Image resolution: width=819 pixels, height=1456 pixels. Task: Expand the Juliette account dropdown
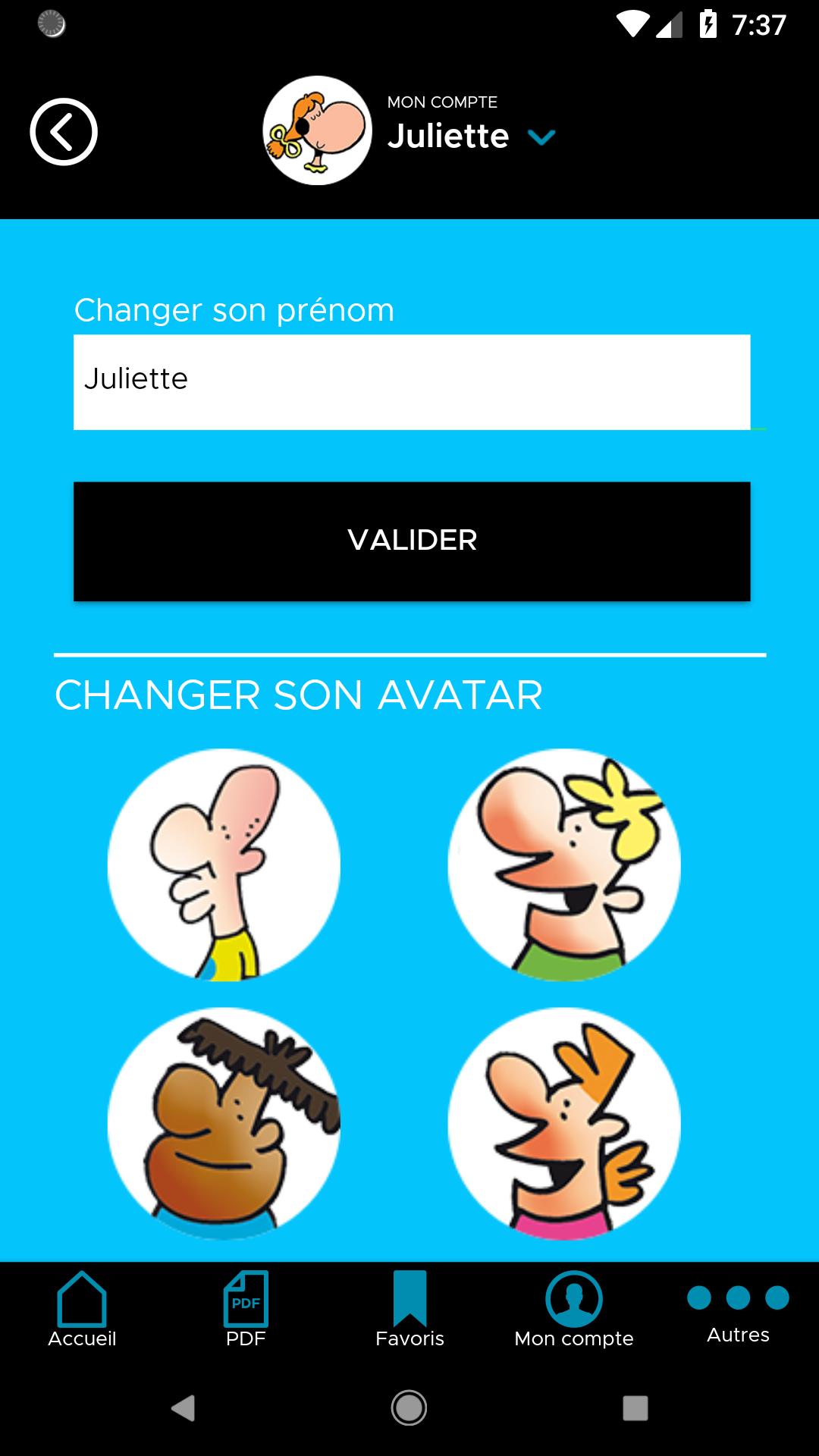[541, 137]
